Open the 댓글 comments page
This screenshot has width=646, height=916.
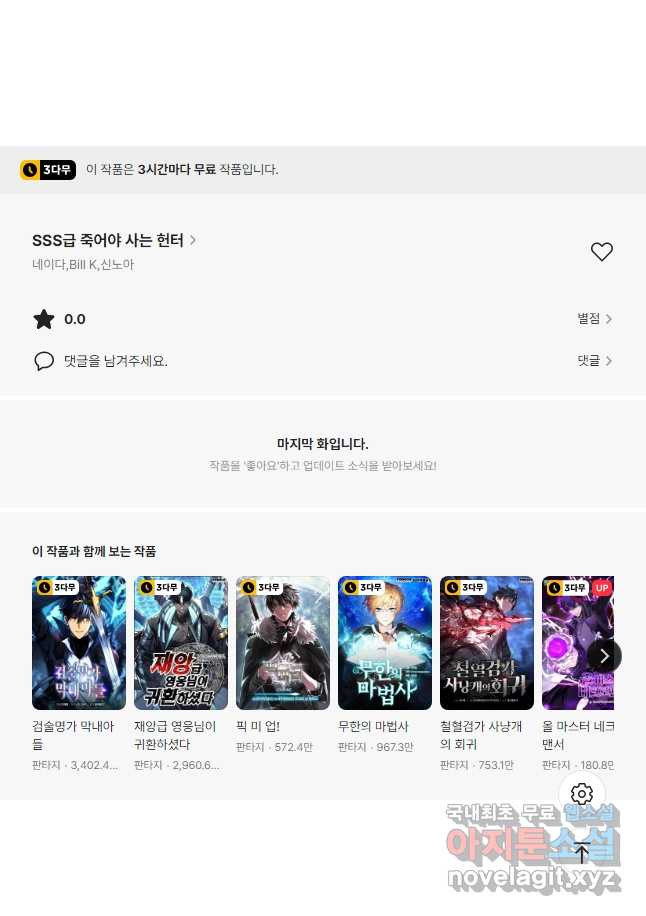point(594,361)
